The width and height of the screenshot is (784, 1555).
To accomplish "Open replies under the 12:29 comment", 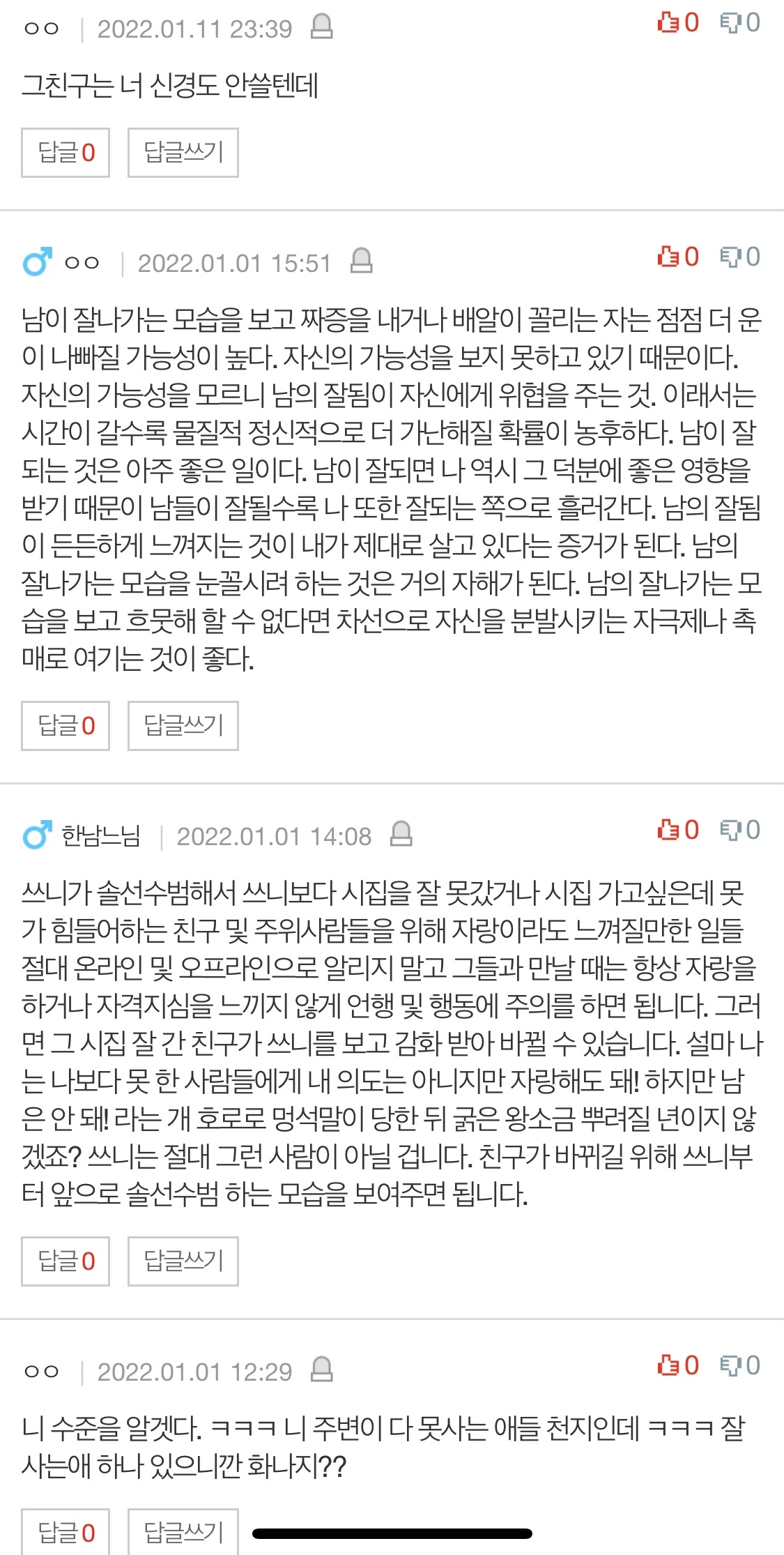I will pos(66,1532).
